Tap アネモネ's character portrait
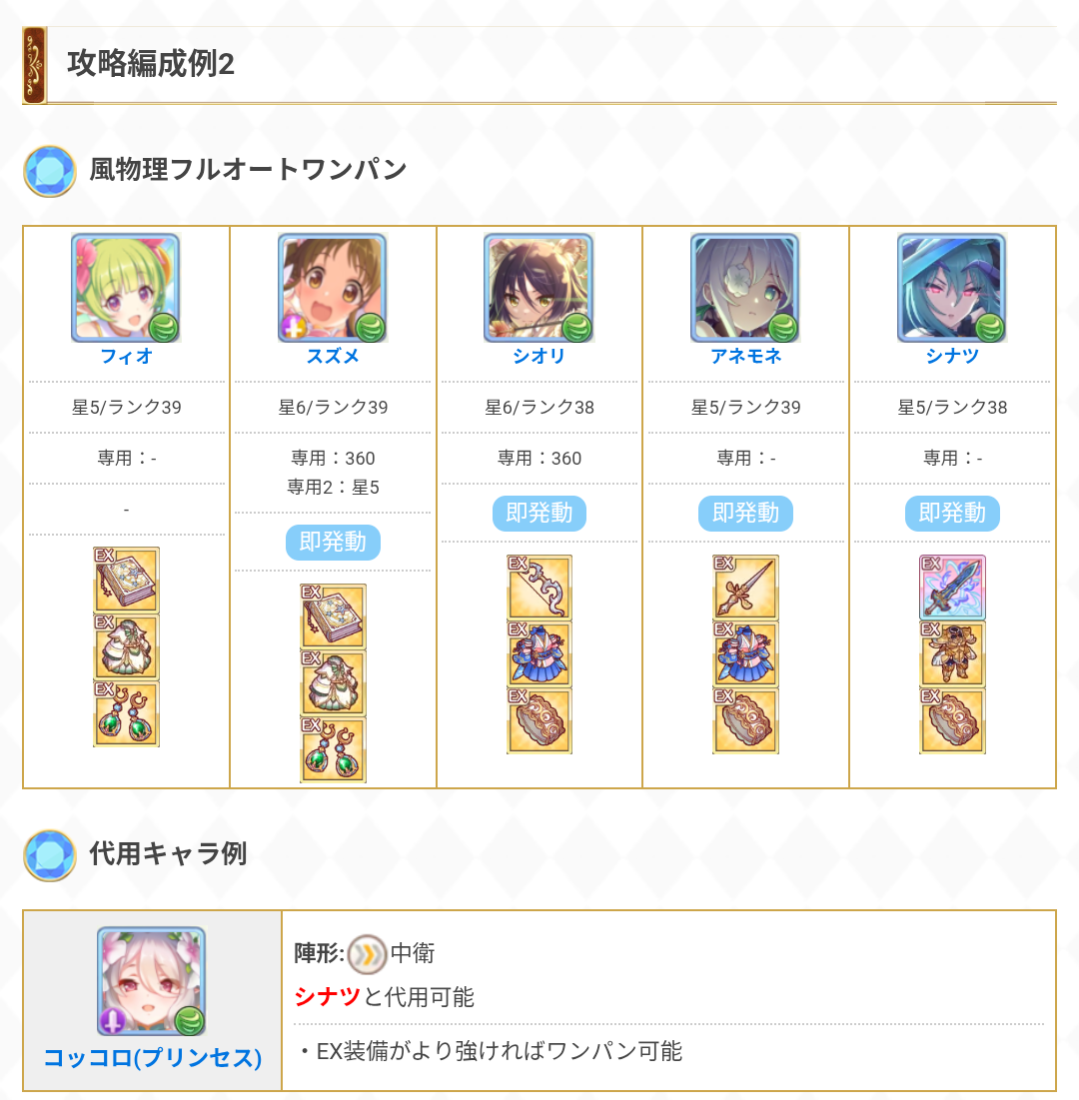The image size is (1079, 1100). 745,289
